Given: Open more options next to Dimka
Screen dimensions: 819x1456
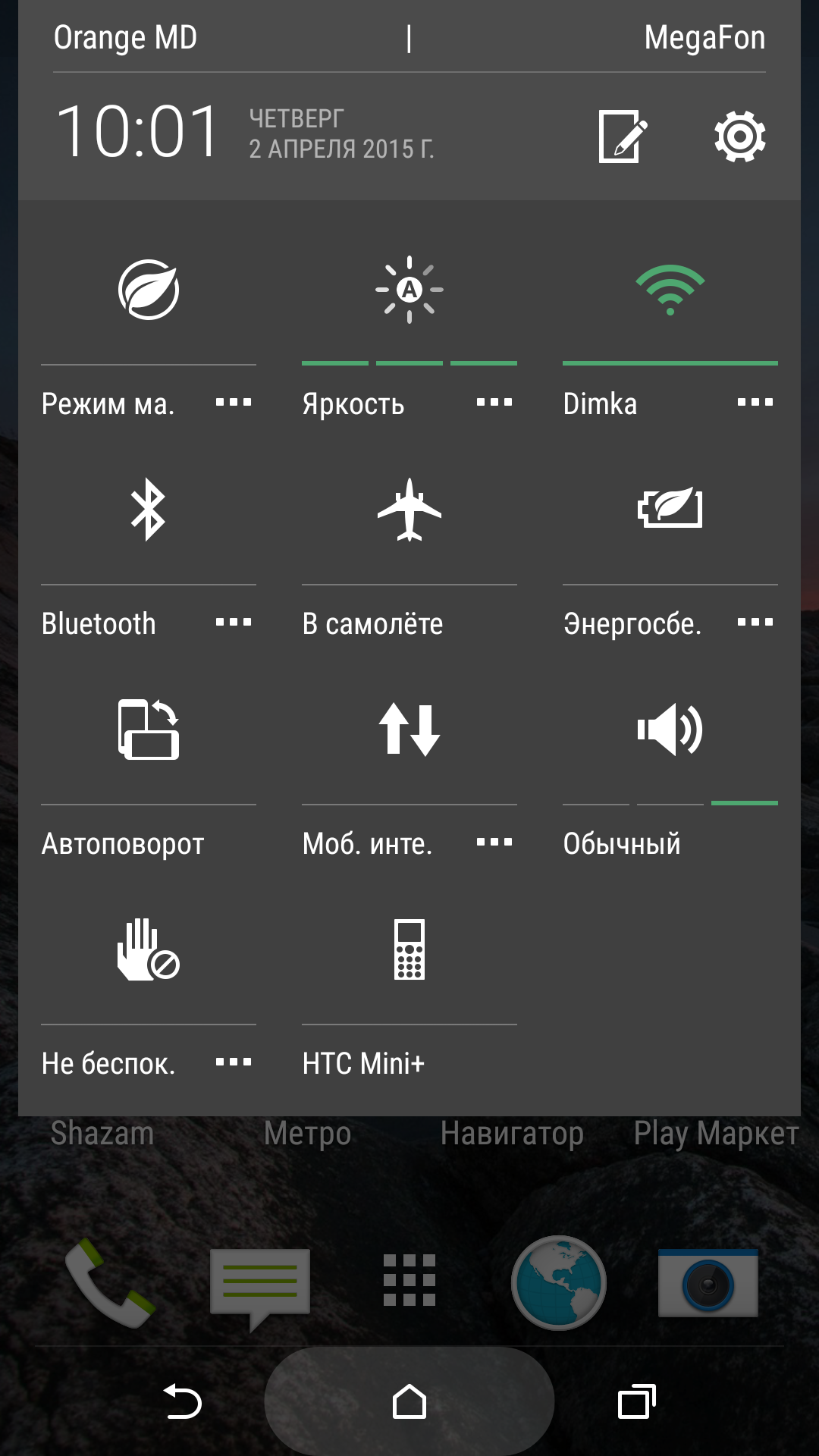Looking at the screenshot, I should pyautogui.click(x=755, y=403).
